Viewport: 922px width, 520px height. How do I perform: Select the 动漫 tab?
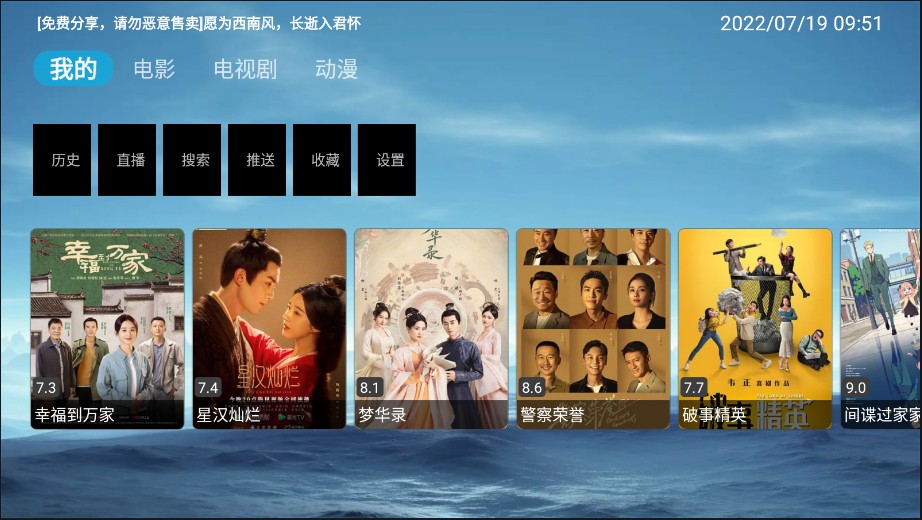coord(336,69)
